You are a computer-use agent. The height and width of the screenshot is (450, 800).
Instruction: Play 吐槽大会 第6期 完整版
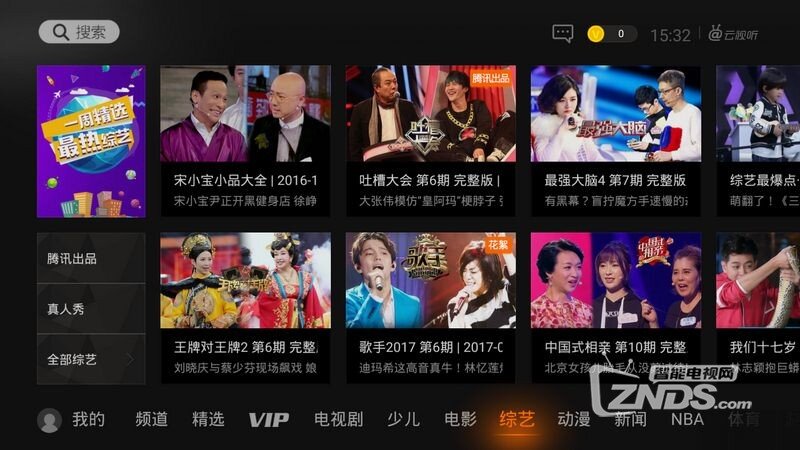coord(430,141)
